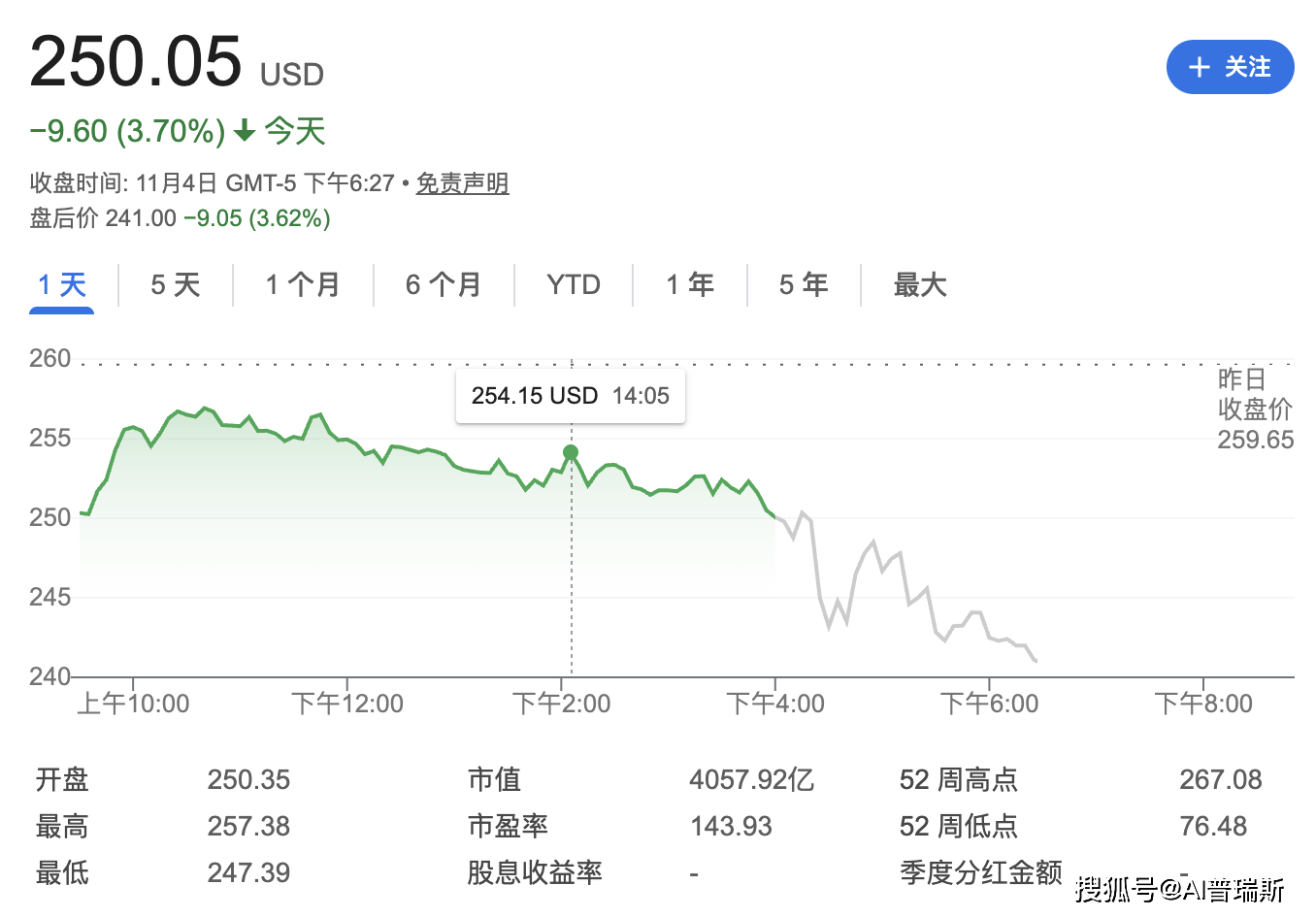Screen dimensions: 1316x918
Task: Open the 免责声明 disclaimer link
Action: pos(462,182)
